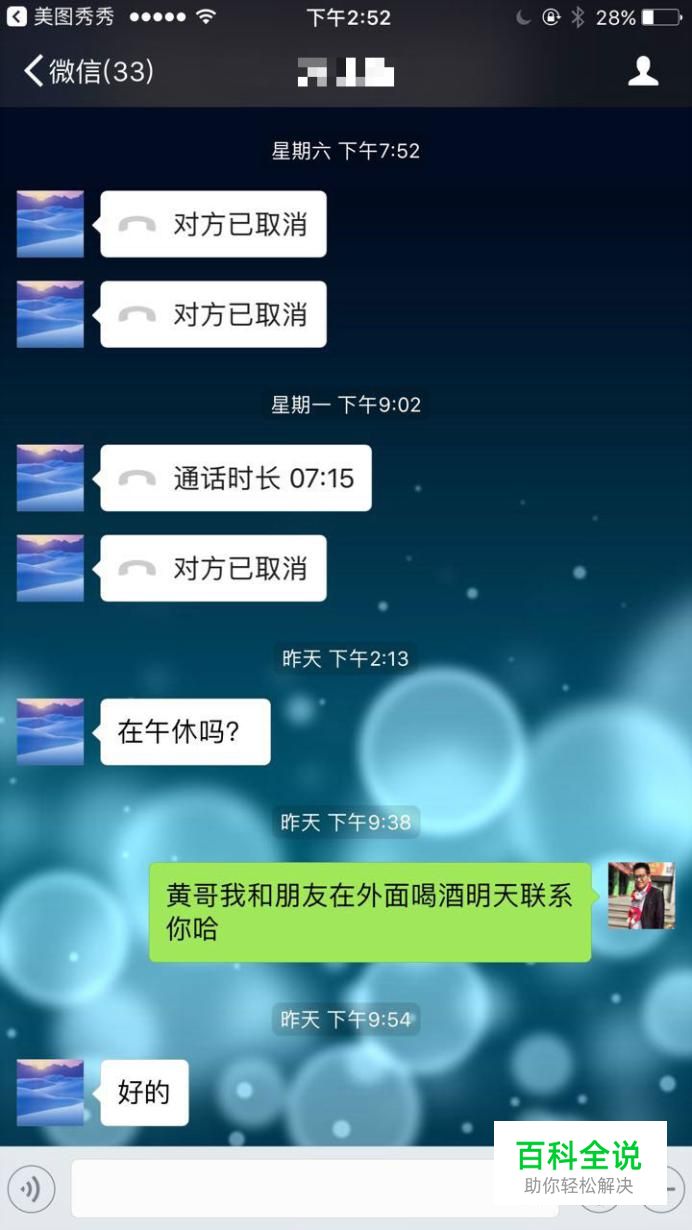The image size is (692, 1230).
Task: Open chat details via the person icon
Action: point(642,71)
